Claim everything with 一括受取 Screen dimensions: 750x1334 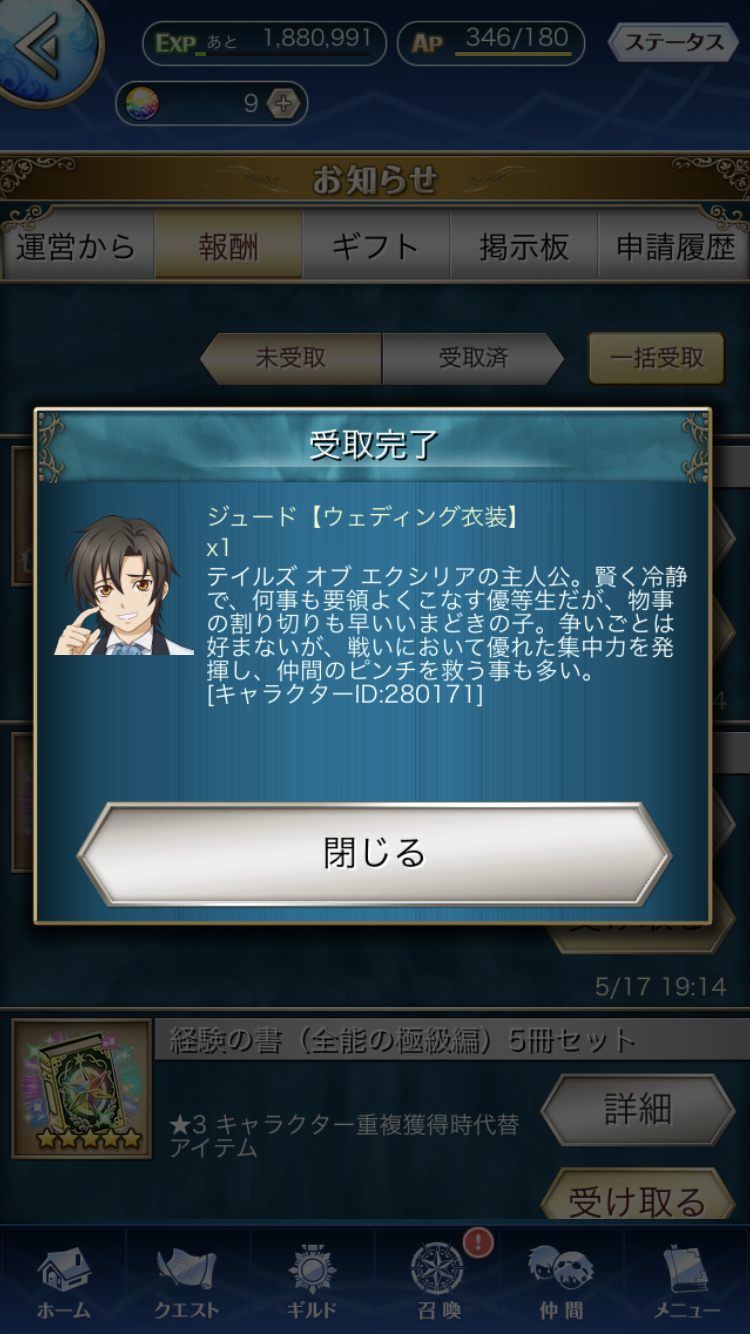pos(656,358)
